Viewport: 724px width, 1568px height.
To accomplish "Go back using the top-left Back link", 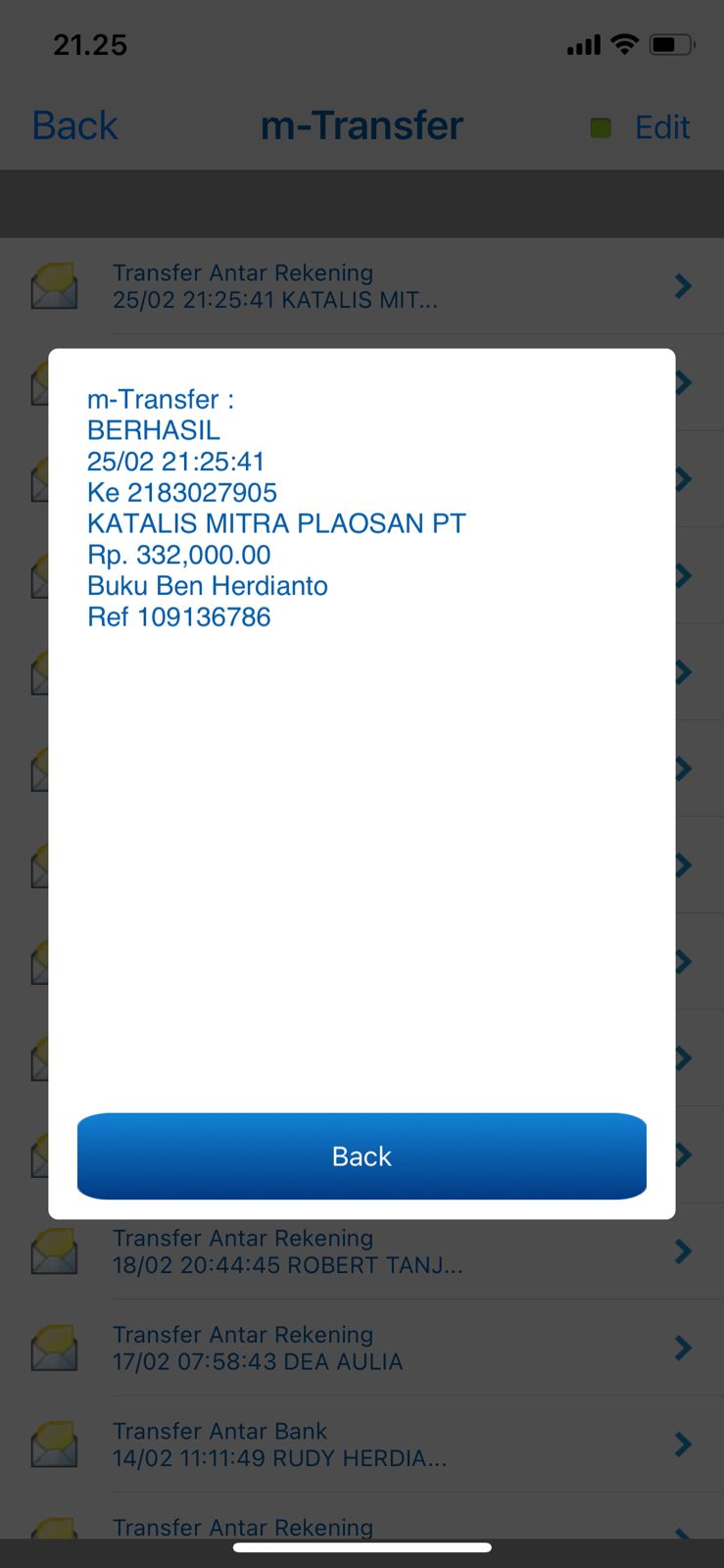I will click(x=74, y=125).
